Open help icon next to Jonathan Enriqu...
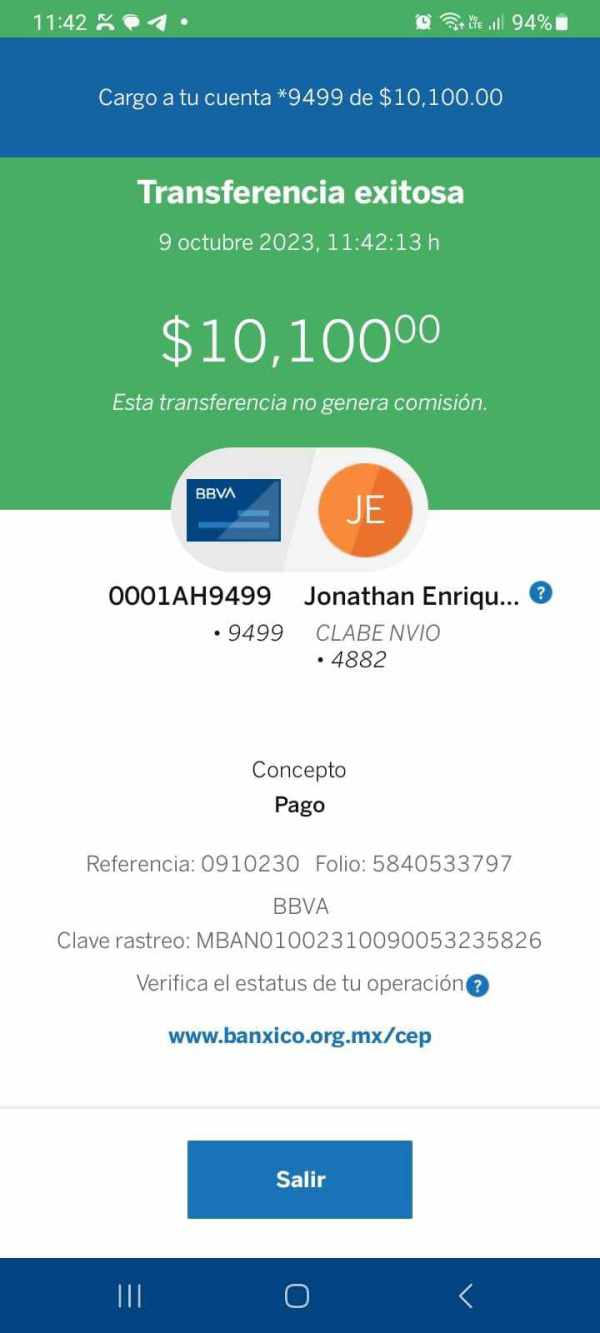 541,593
